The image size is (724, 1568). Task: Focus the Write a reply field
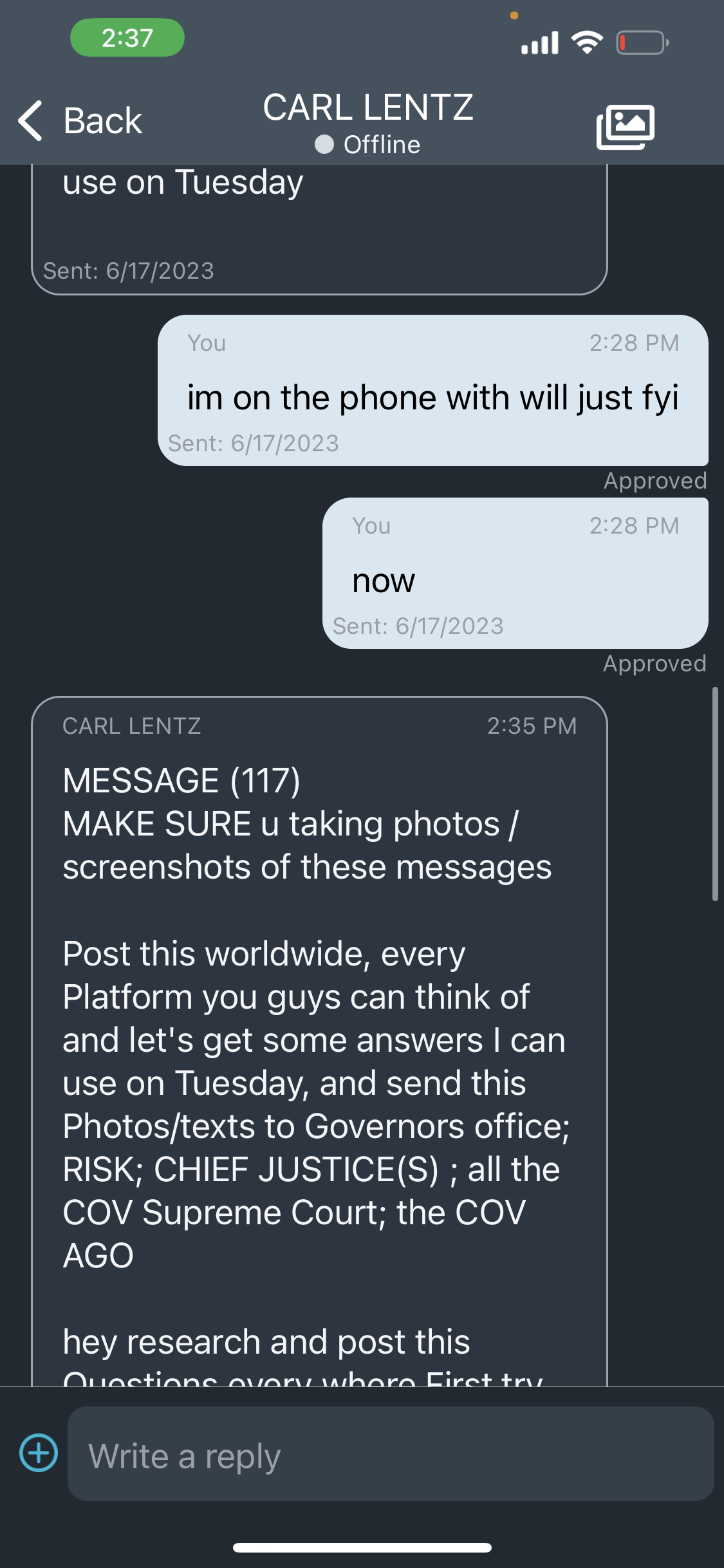pyautogui.click(x=390, y=1454)
